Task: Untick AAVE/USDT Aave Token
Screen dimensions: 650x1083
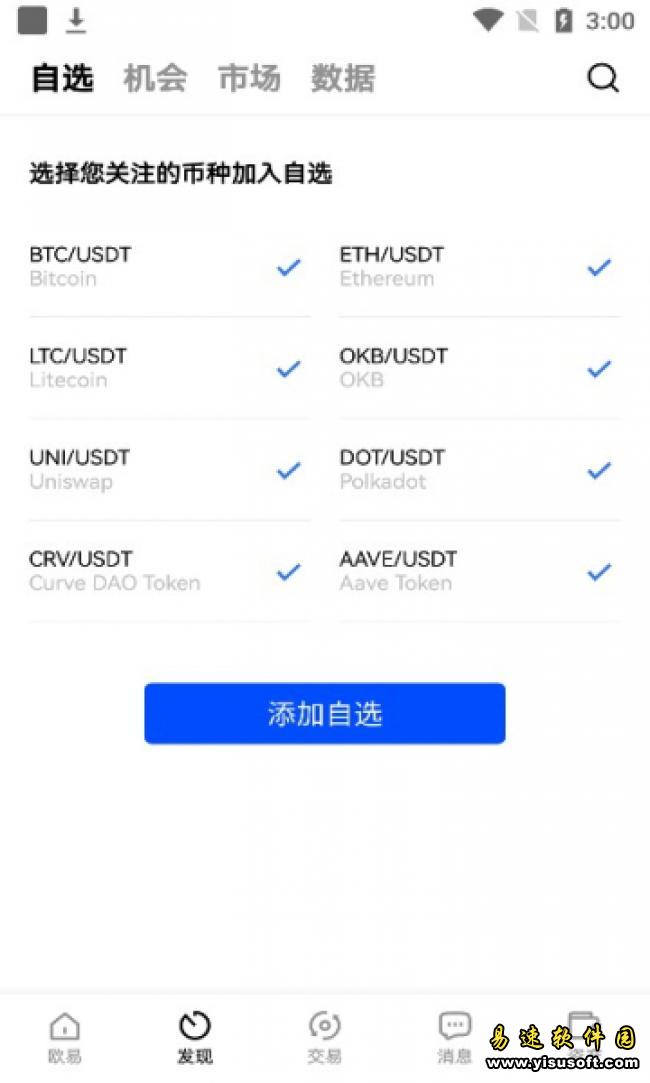Action: 599,572
